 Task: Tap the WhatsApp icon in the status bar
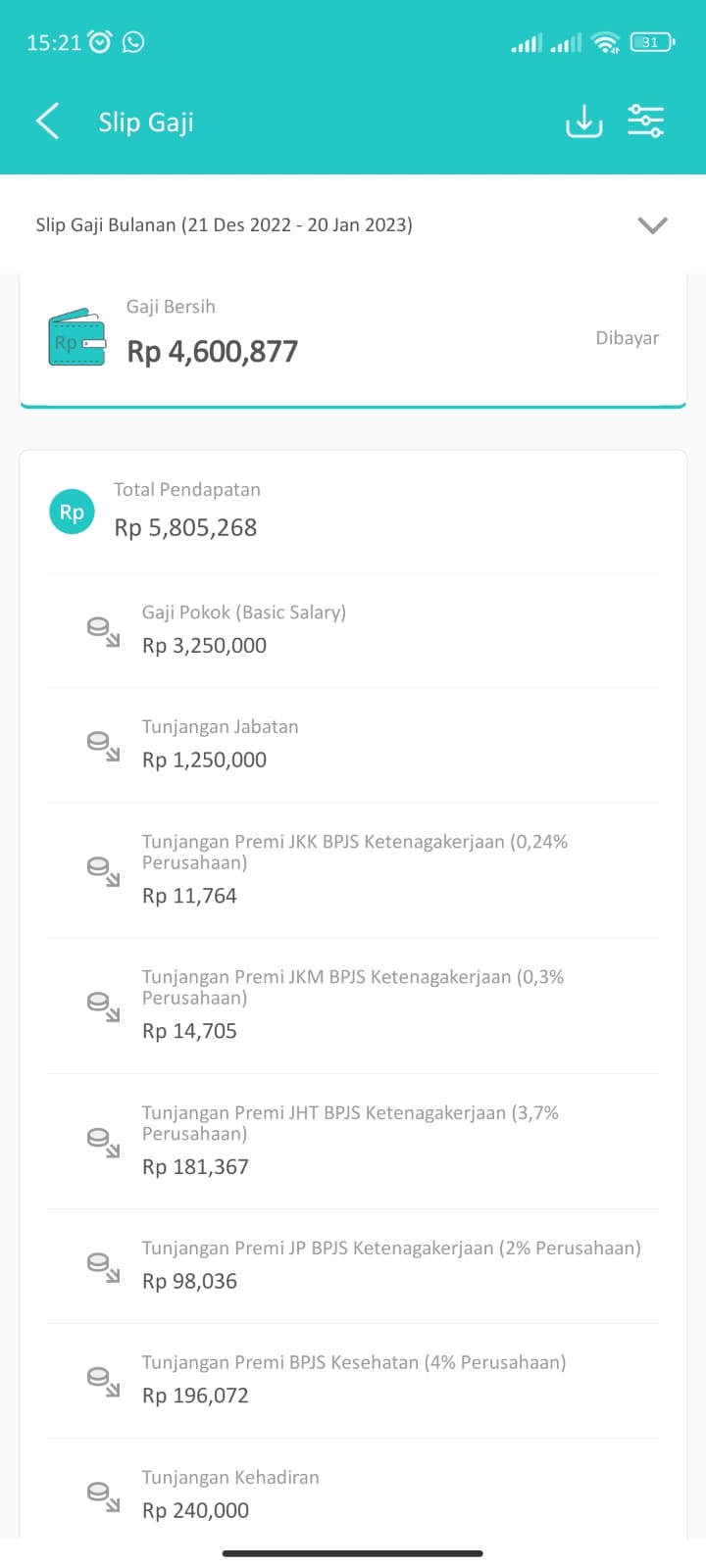(133, 42)
